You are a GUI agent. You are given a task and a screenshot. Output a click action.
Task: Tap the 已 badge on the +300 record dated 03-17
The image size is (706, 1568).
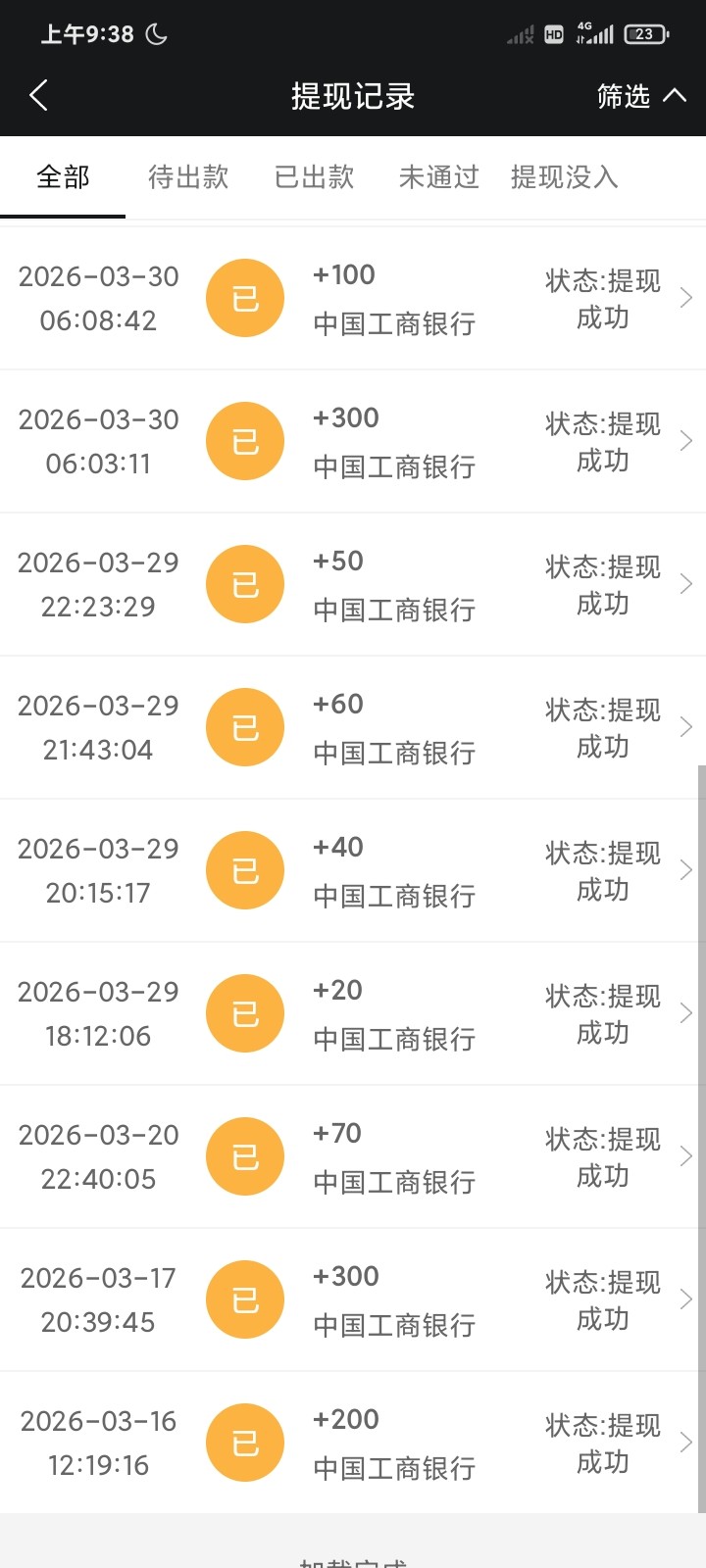[x=244, y=1298]
